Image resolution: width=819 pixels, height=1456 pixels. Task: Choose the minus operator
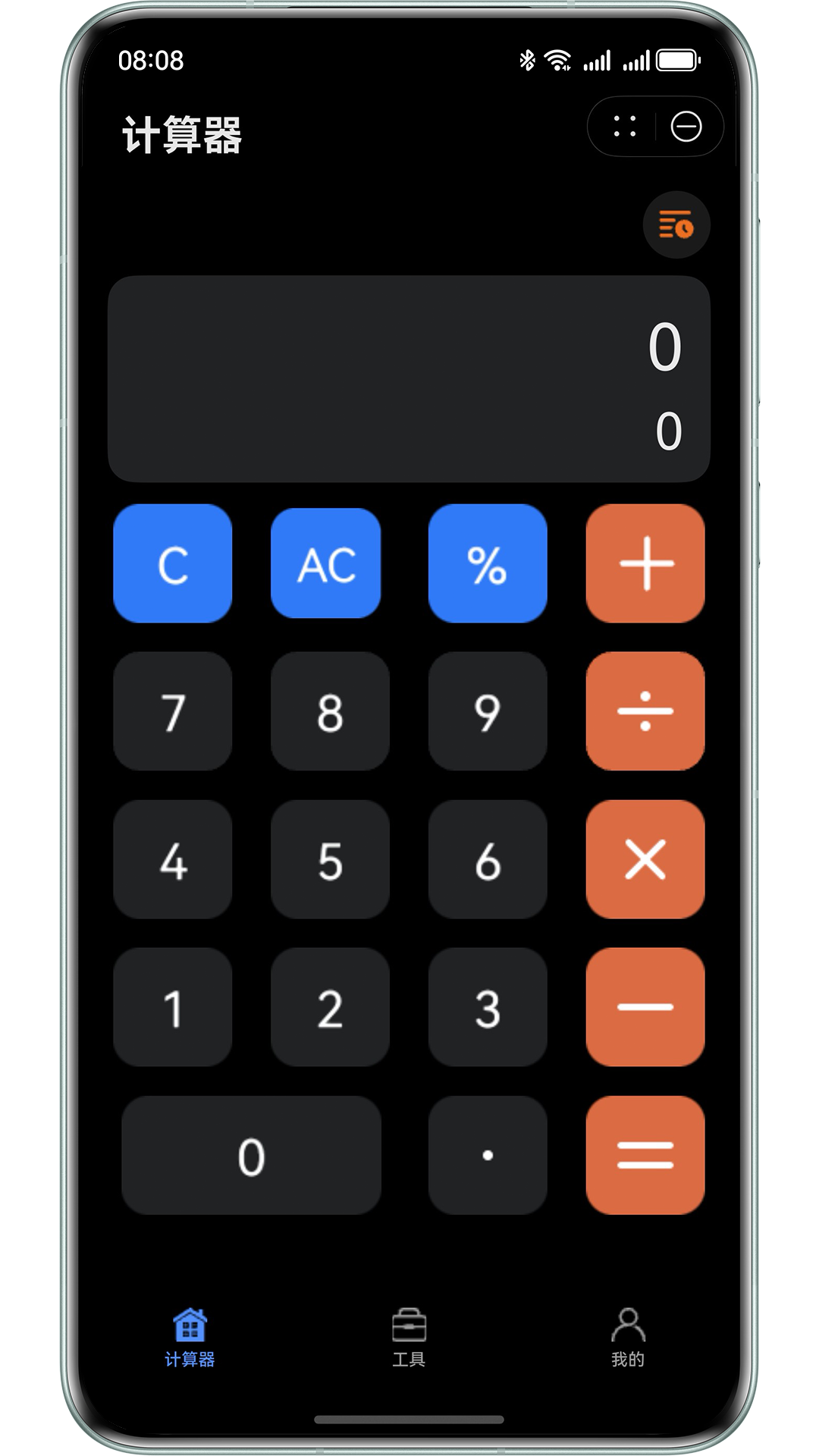pyautogui.click(x=645, y=1007)
